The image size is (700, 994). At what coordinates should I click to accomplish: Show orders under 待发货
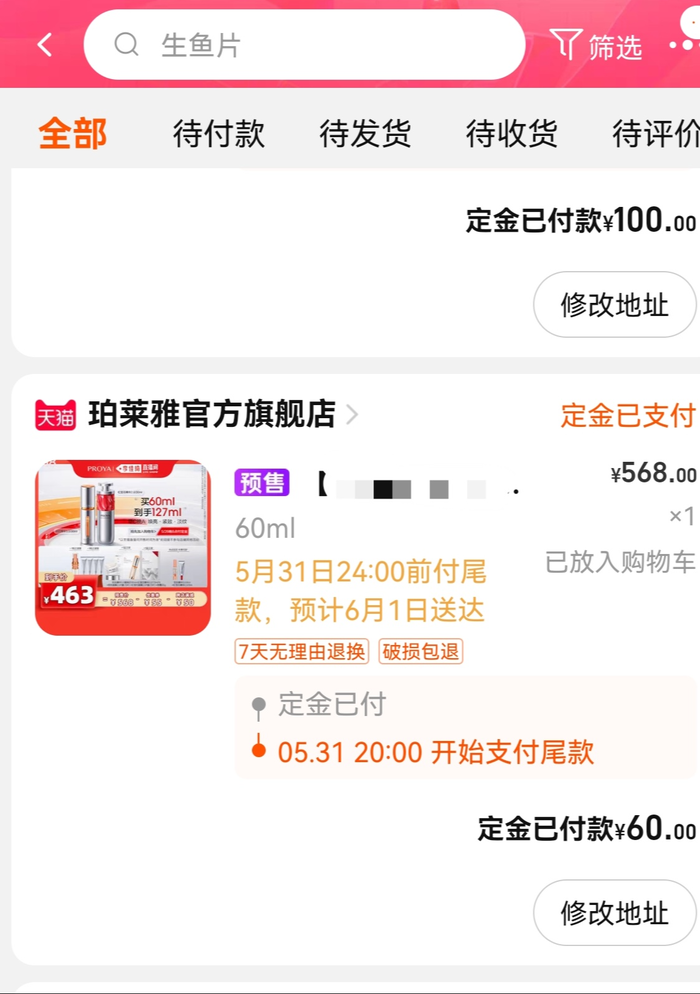pos(365,133)
